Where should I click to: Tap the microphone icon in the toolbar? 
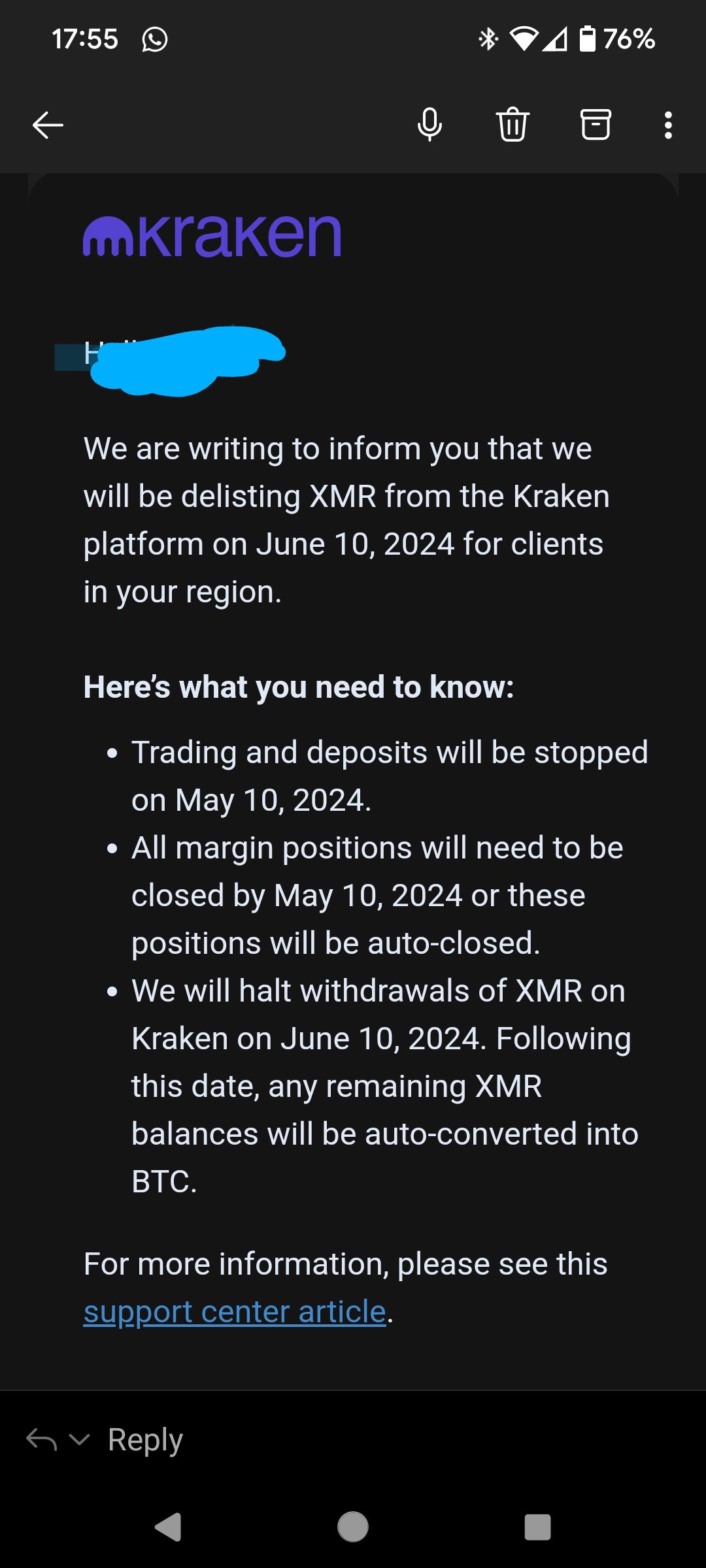429,125
